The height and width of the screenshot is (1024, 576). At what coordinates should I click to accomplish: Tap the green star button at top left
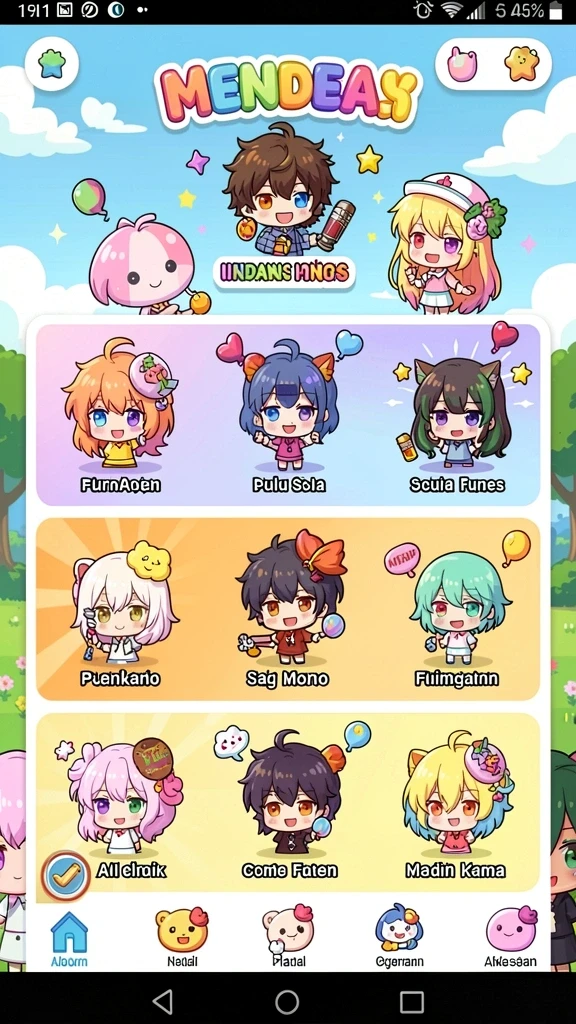pos(52,63)
